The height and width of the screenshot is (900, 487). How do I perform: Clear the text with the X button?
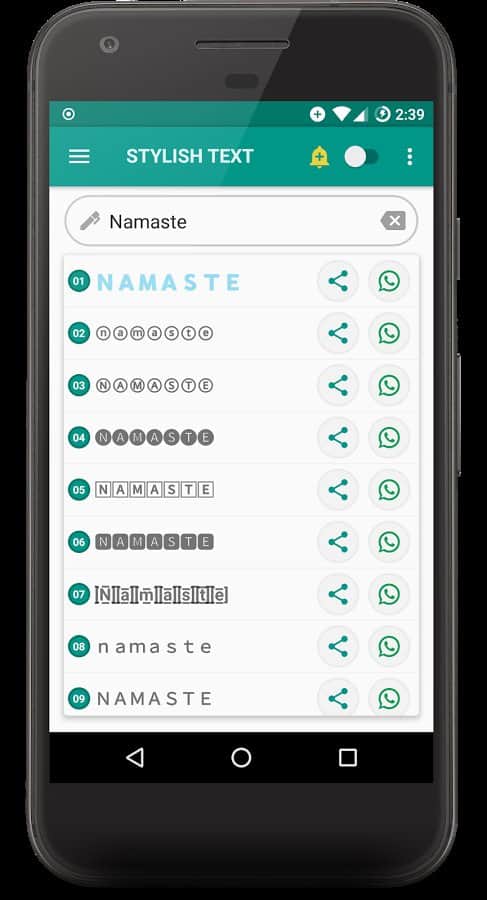click(393, 220)
